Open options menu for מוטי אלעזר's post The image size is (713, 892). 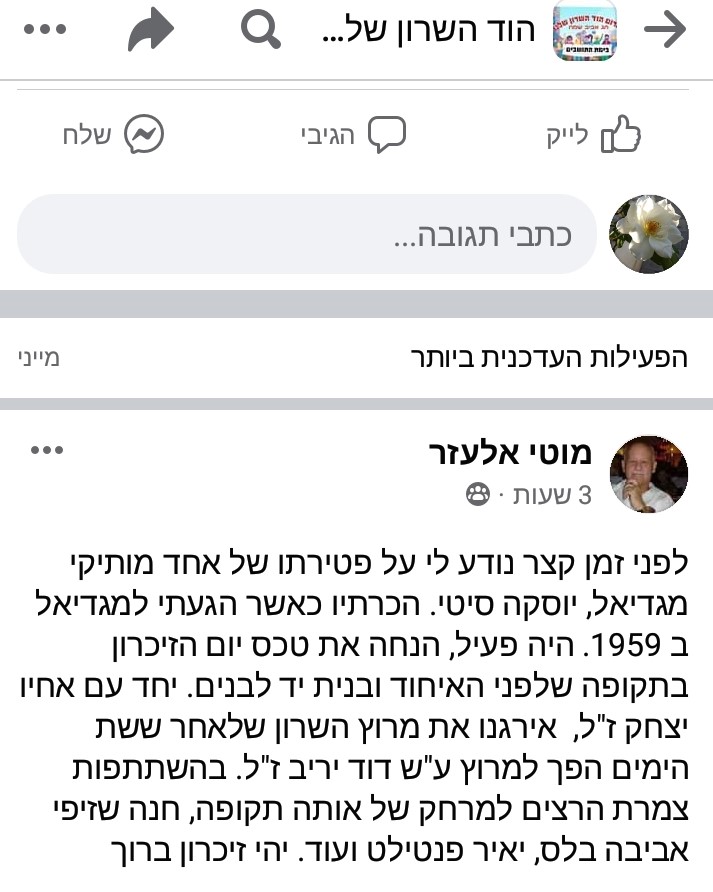click(47, 451)
